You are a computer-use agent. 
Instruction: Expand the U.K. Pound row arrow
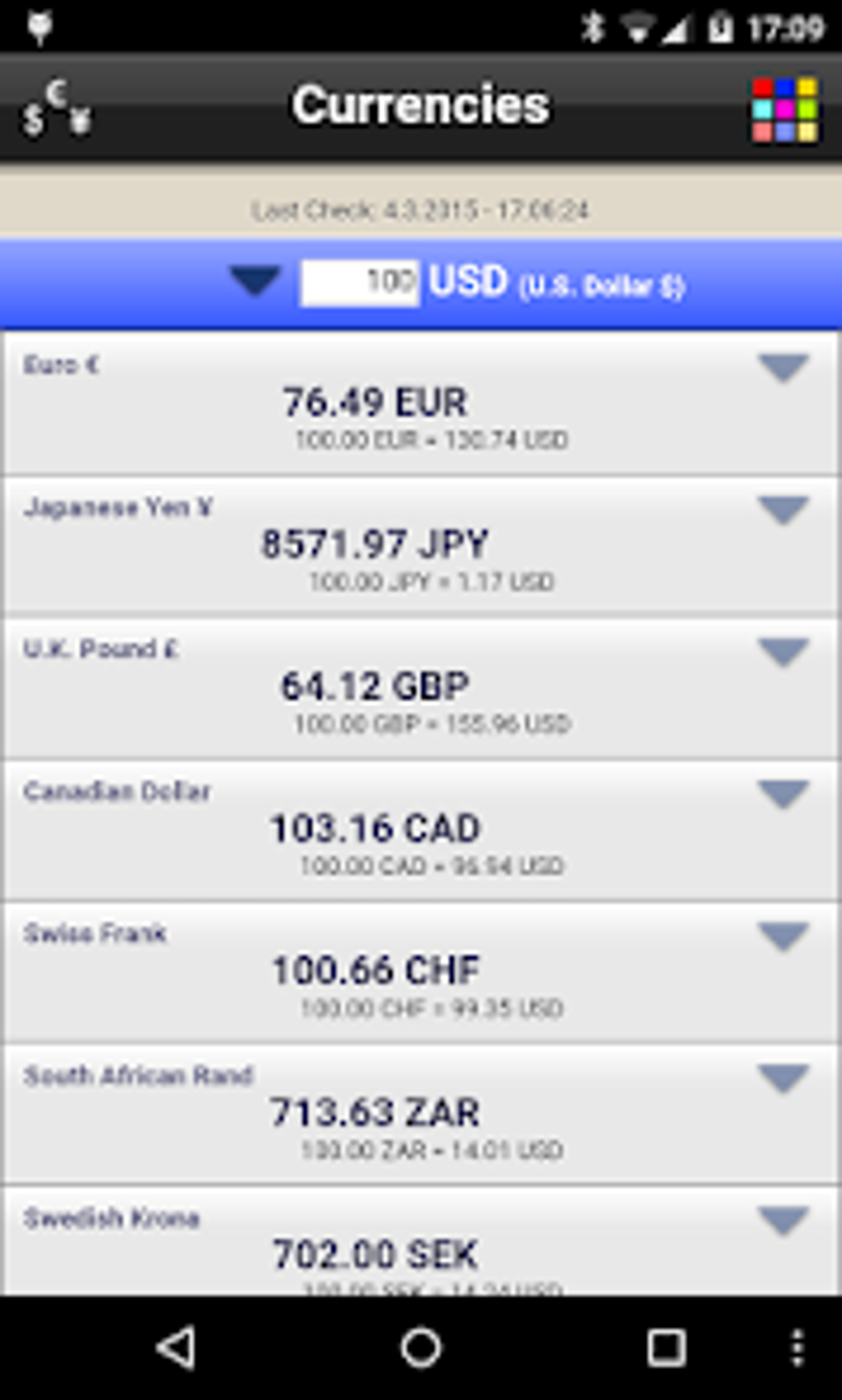[x=783, y=652]
